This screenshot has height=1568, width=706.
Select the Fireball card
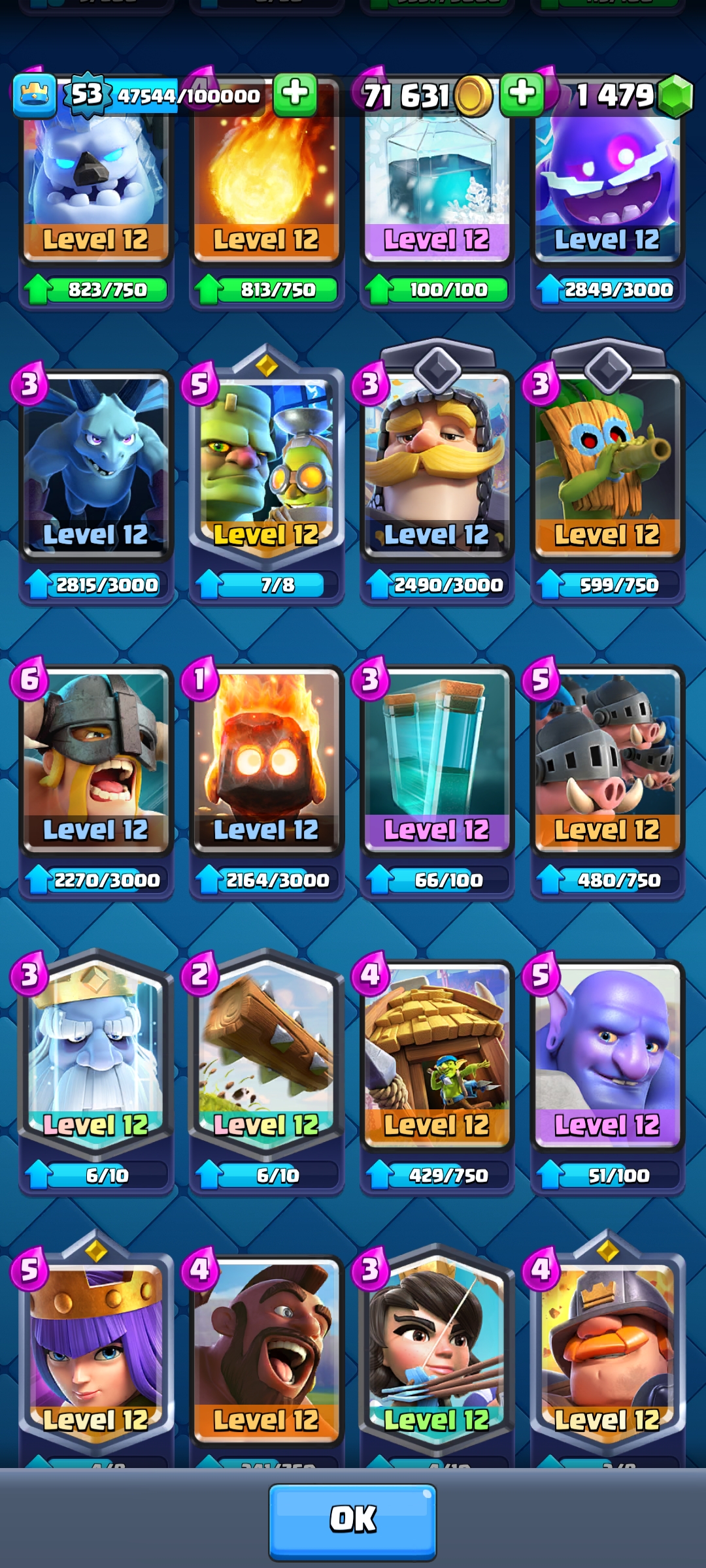point(267,189)
